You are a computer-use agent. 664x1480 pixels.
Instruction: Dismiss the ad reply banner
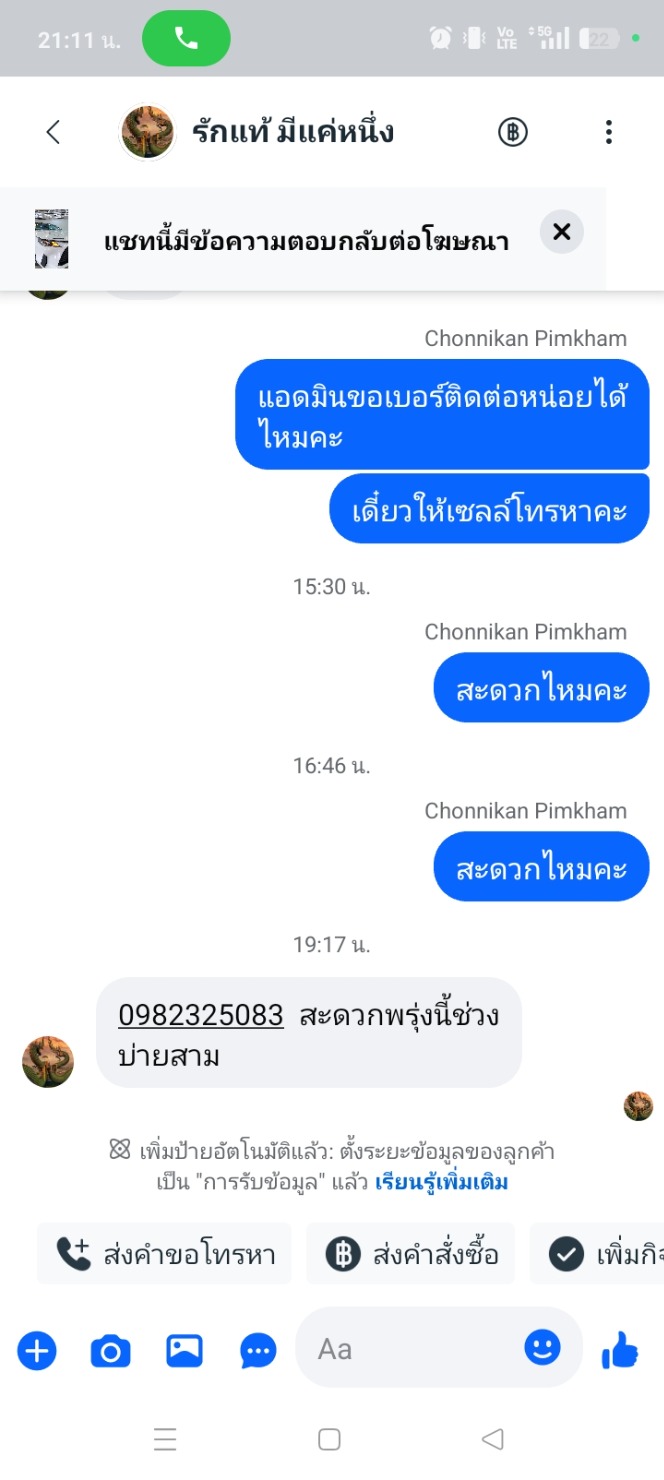562,232
